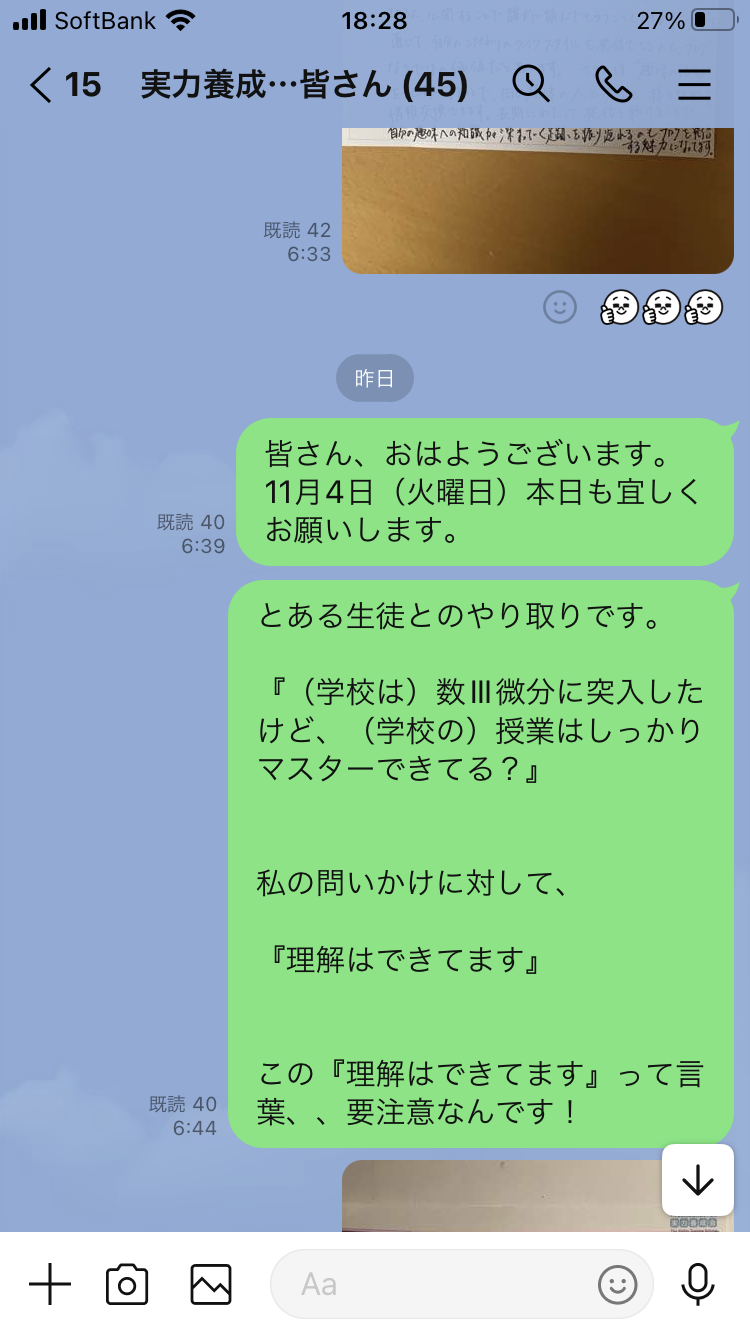
Task: Pick an image from the gallery
Action: tap(211, 1284)
